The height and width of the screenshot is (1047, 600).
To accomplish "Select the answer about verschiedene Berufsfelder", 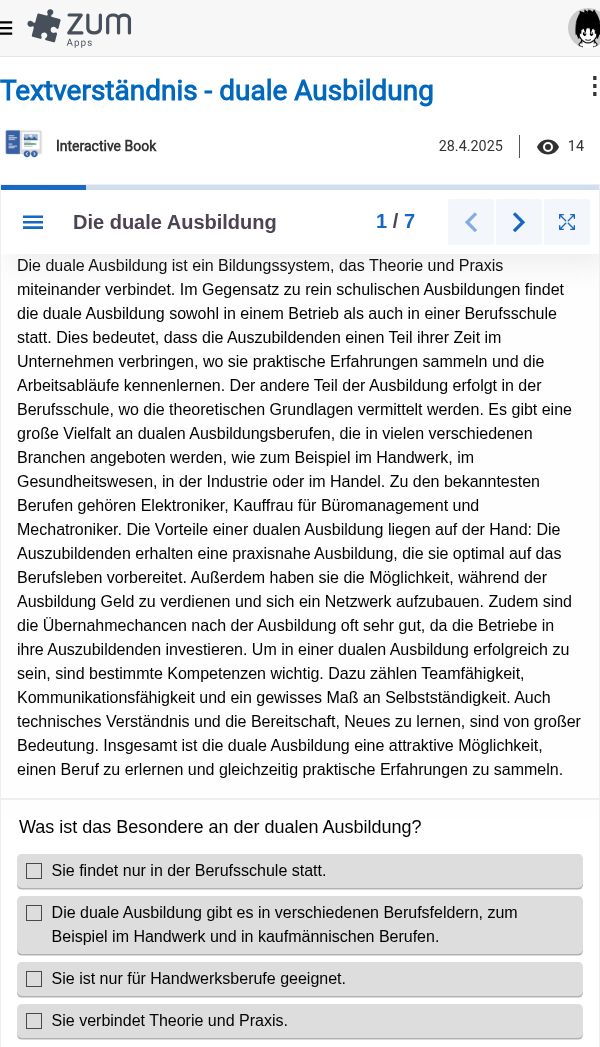I will pos(300,925).
